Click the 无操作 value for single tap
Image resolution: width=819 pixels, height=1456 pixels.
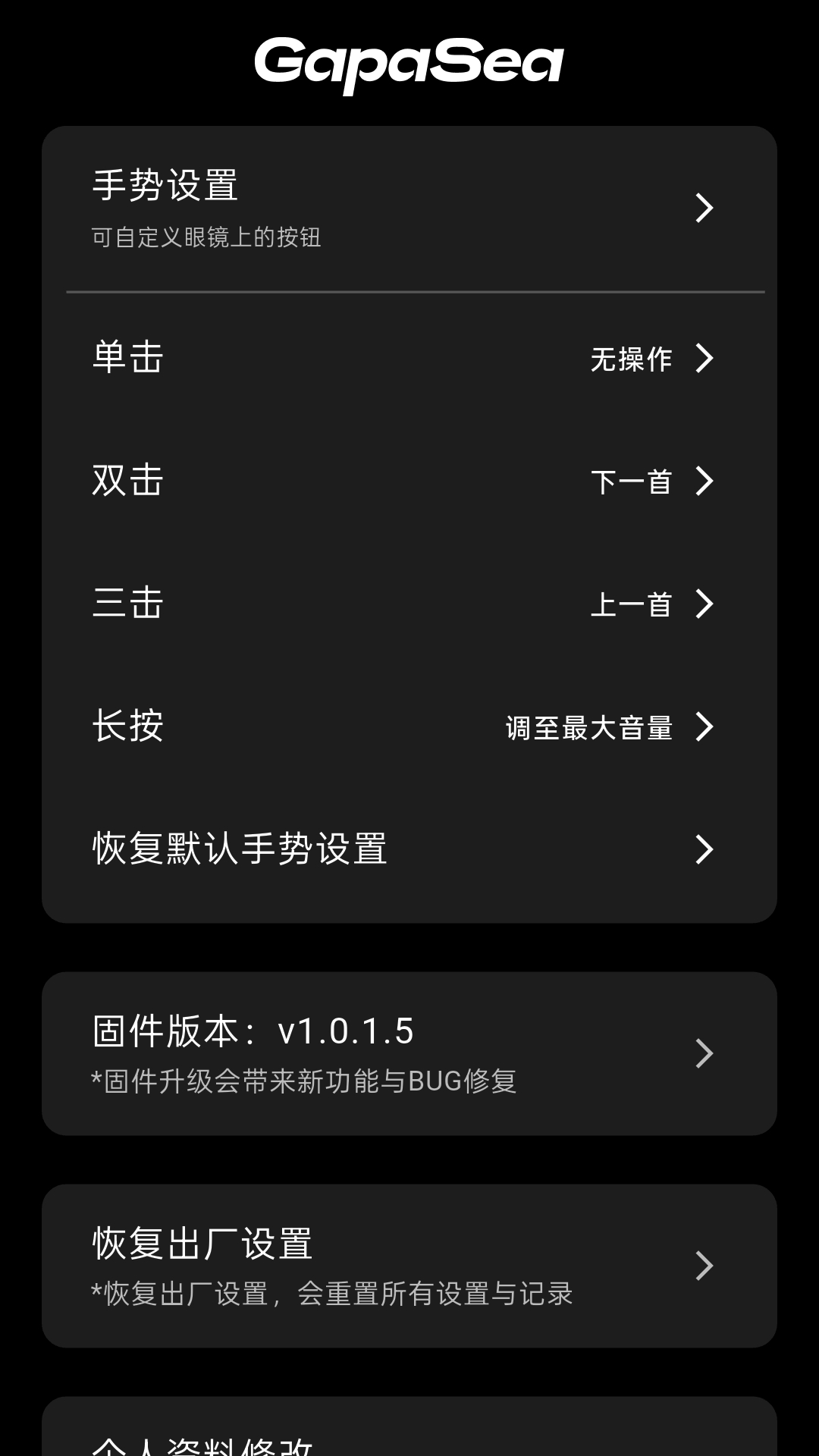click(x=633, y=359)
